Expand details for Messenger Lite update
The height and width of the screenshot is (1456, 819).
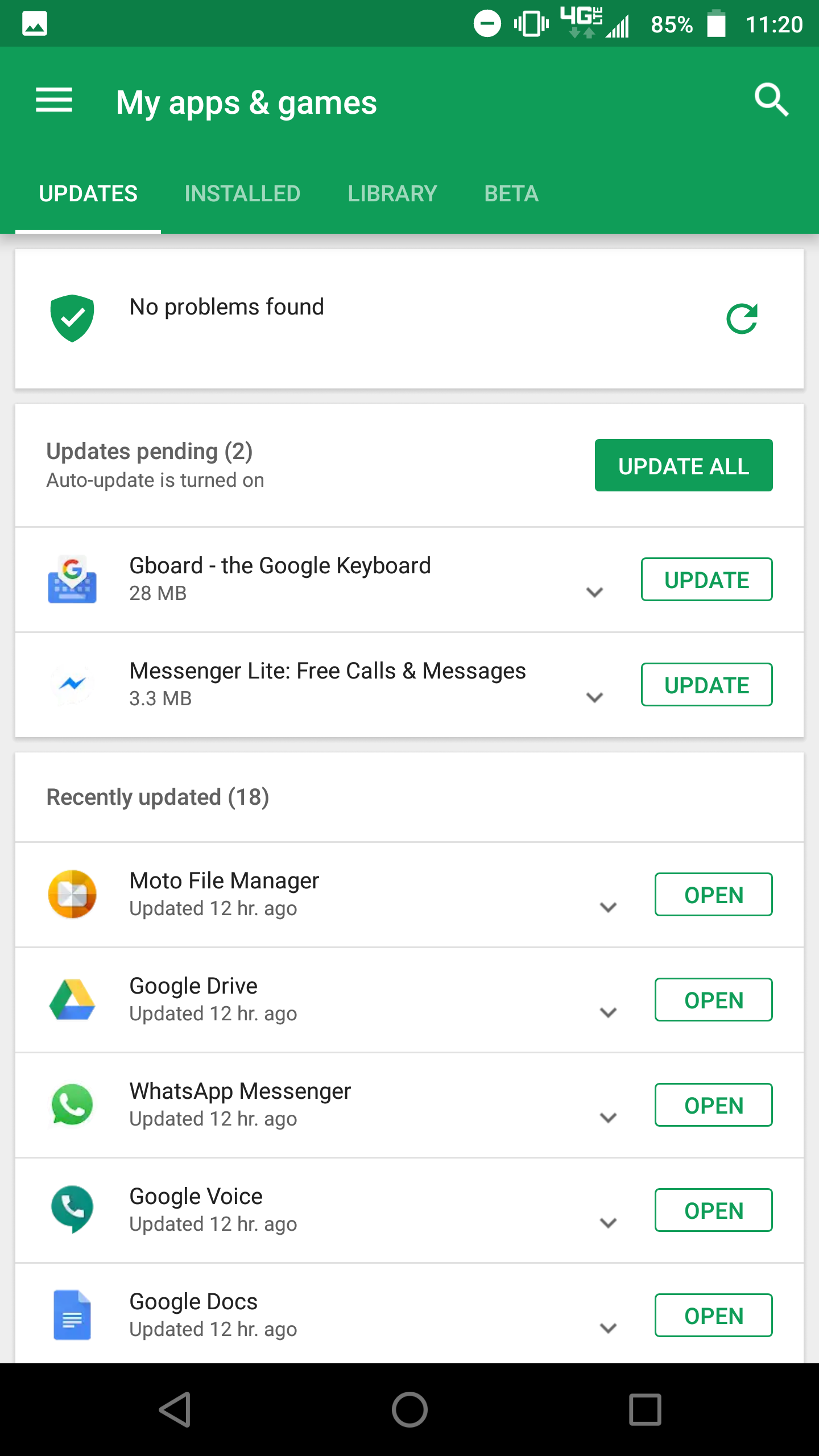point(594,697)
